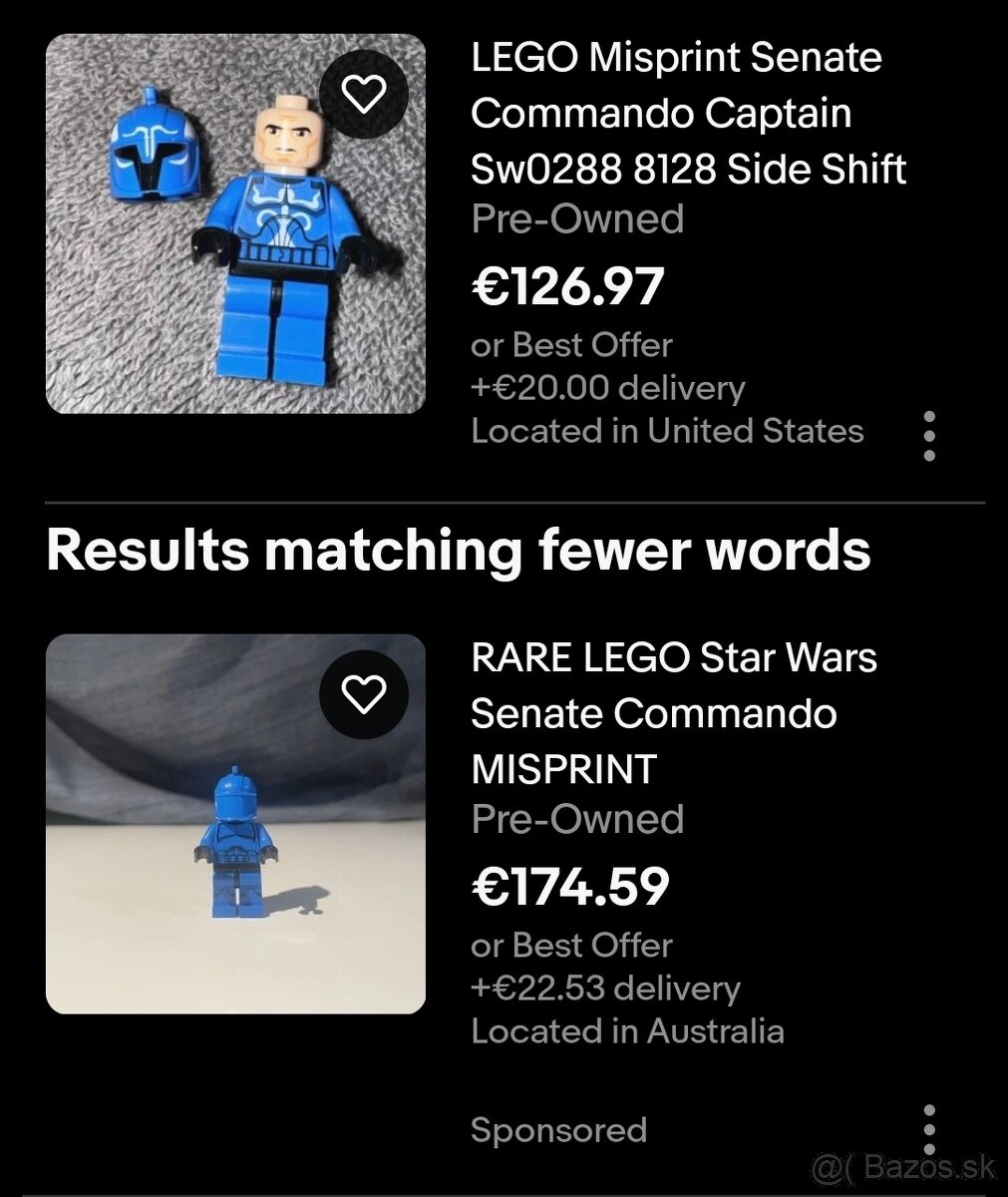Open the RARE LEGO Star Wars Senate Commando listing
1008x1197 pixels.
tap(673, 713)
